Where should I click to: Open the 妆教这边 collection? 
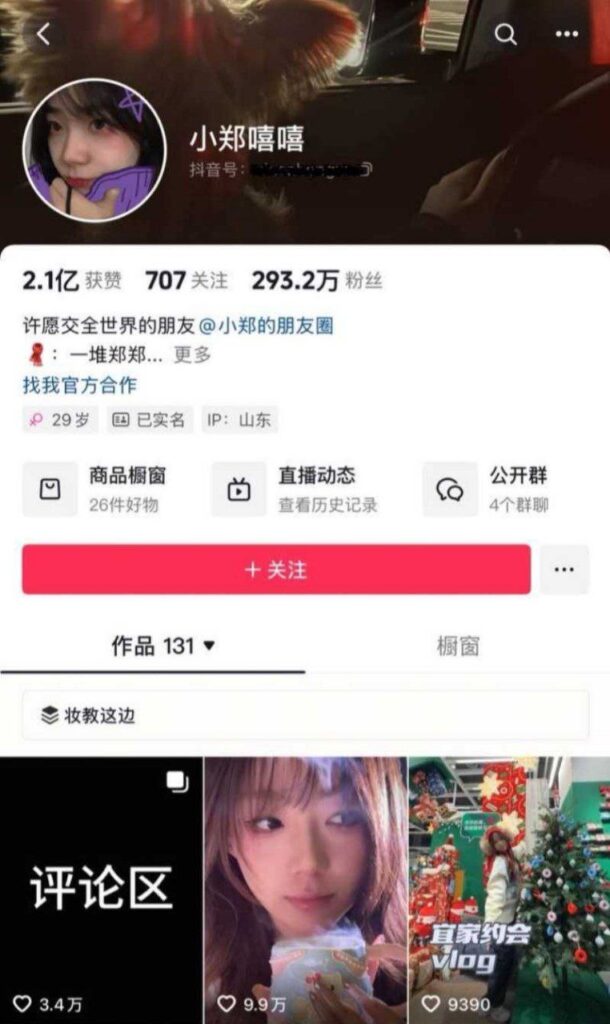point(88,715)
